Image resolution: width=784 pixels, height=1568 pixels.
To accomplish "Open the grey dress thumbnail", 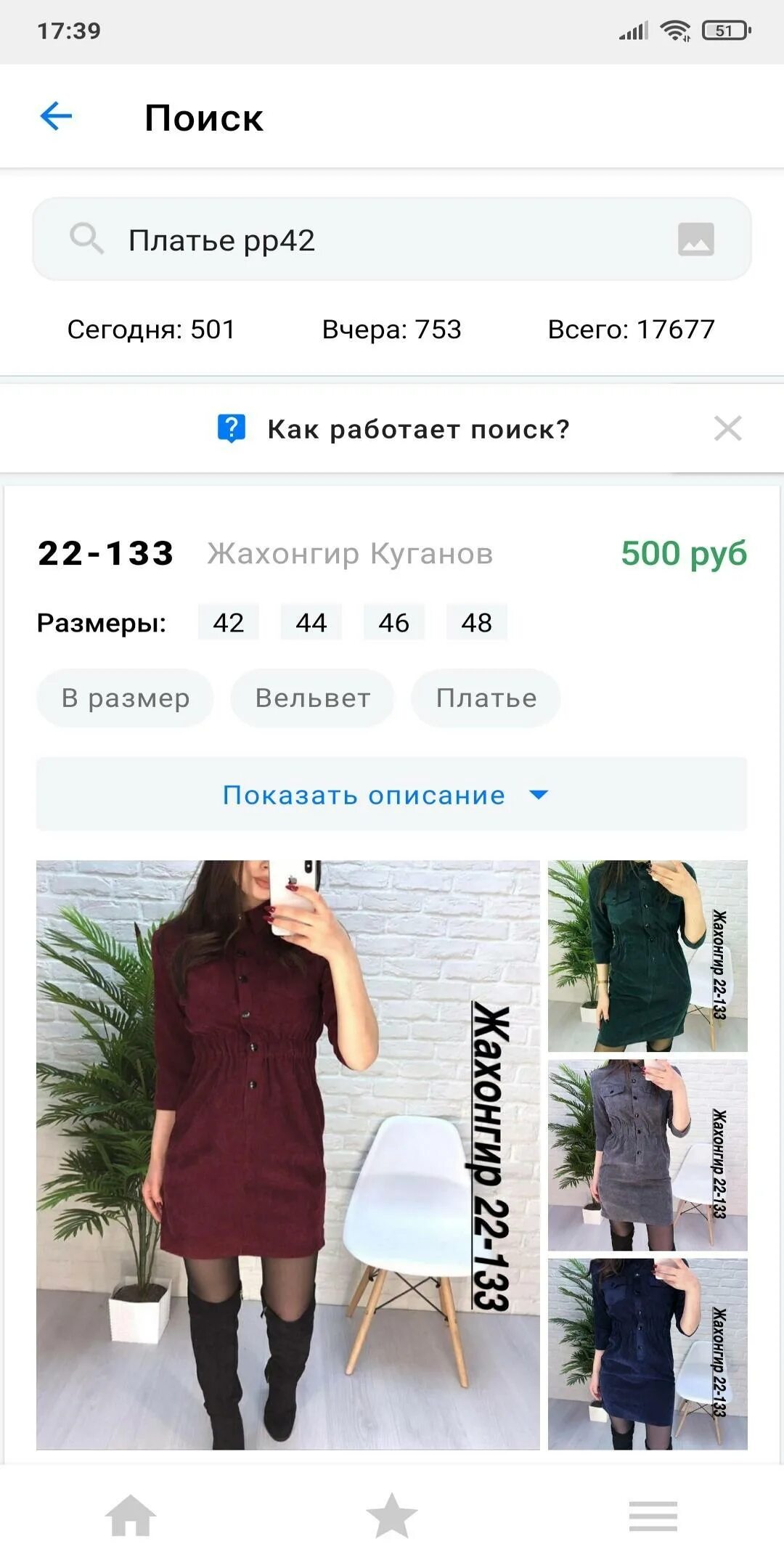I will click(648, 1155).
